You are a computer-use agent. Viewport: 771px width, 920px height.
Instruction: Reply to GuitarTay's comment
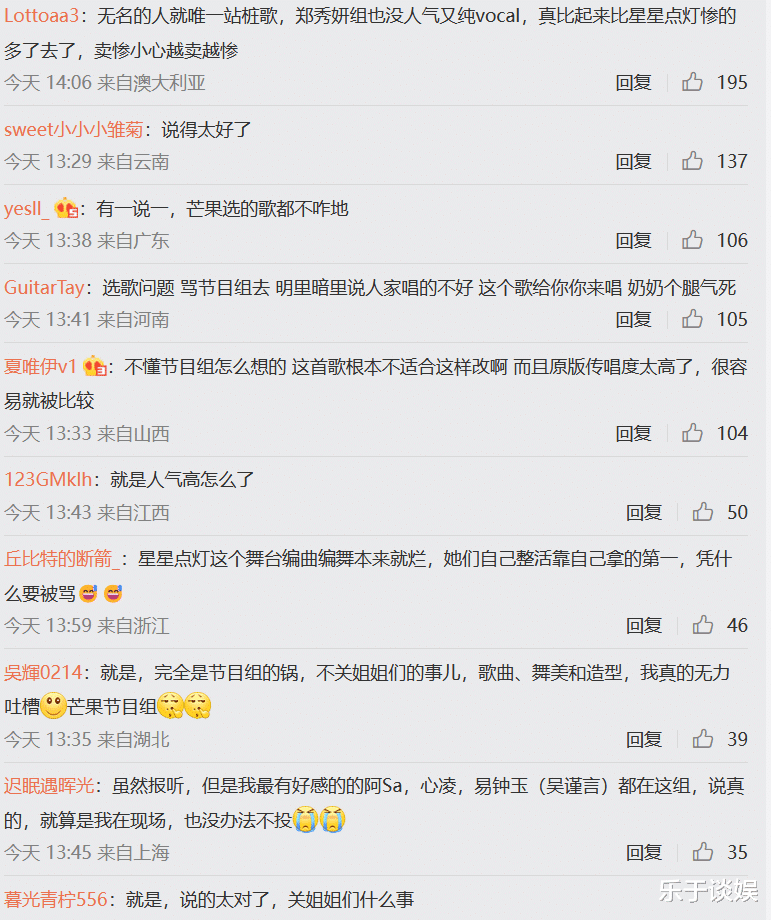point(633,319)
